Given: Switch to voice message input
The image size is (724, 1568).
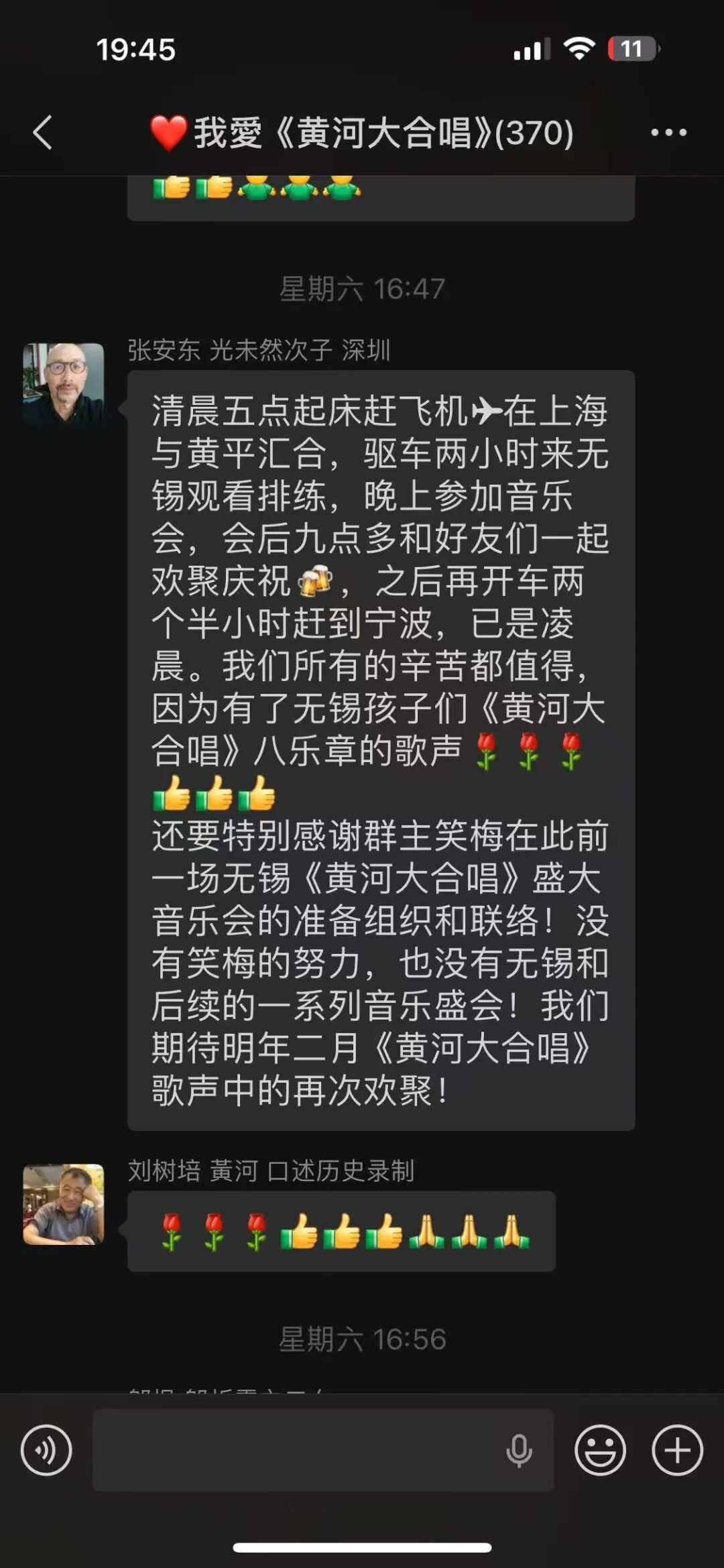Looking at the screenshot, I should tap(46, 1450).
